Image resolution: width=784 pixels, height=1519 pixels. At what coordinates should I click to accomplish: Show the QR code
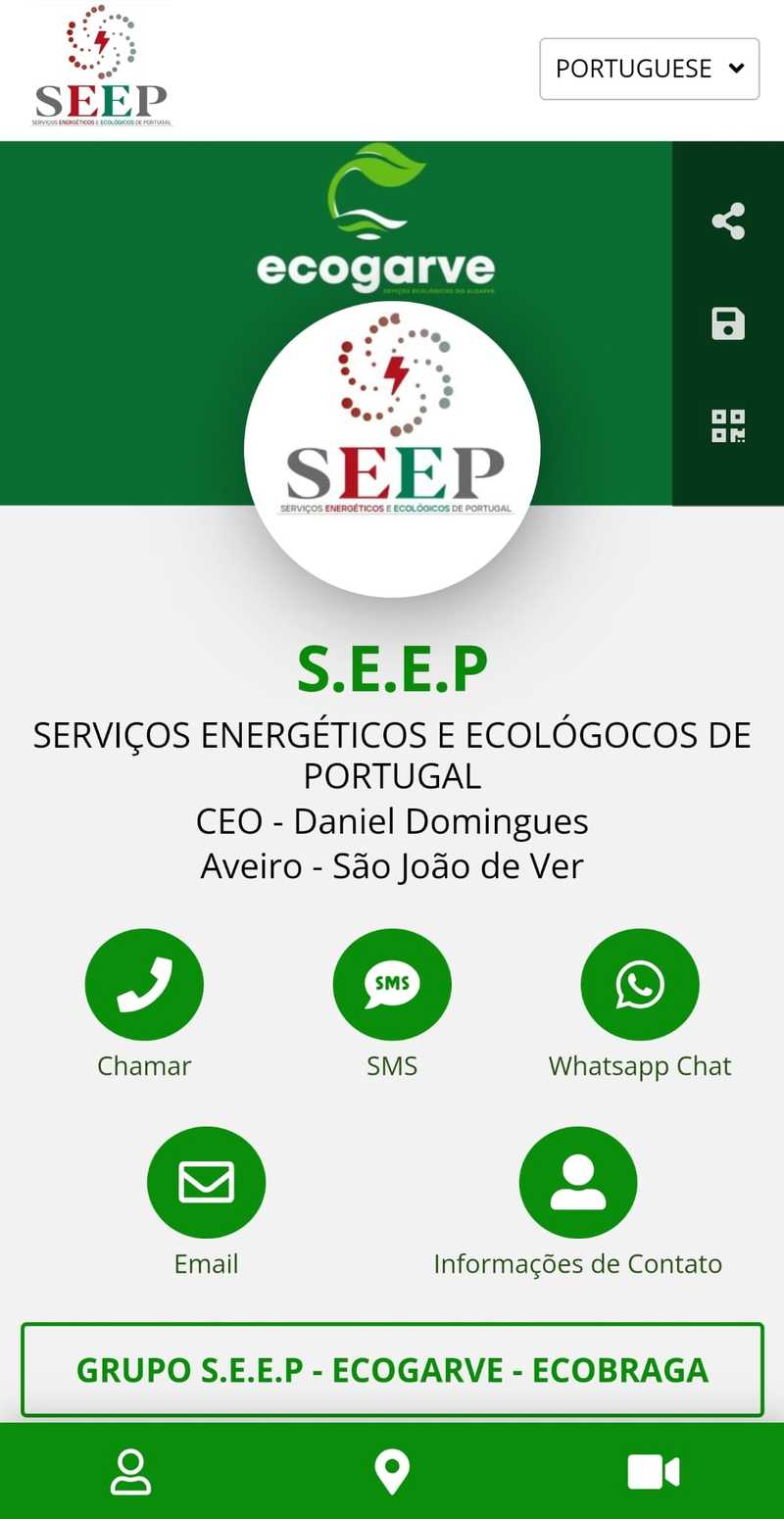tap(727, 426)
